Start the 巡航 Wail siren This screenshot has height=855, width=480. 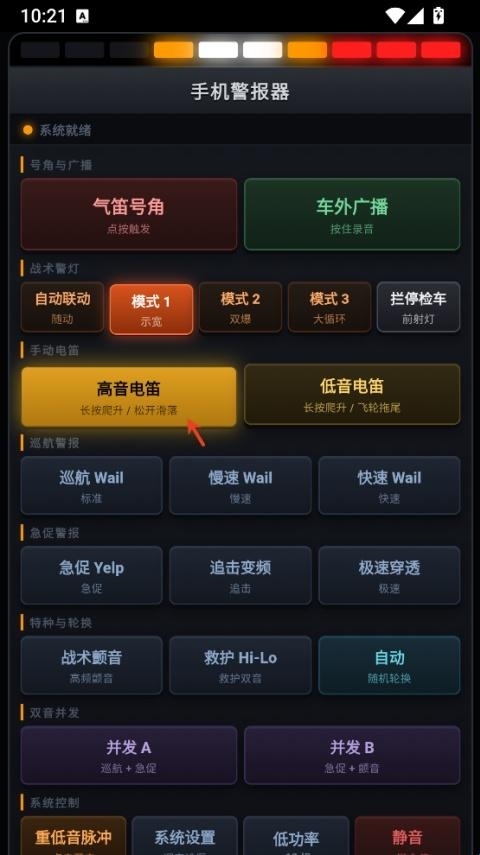[x=92, y=485]
